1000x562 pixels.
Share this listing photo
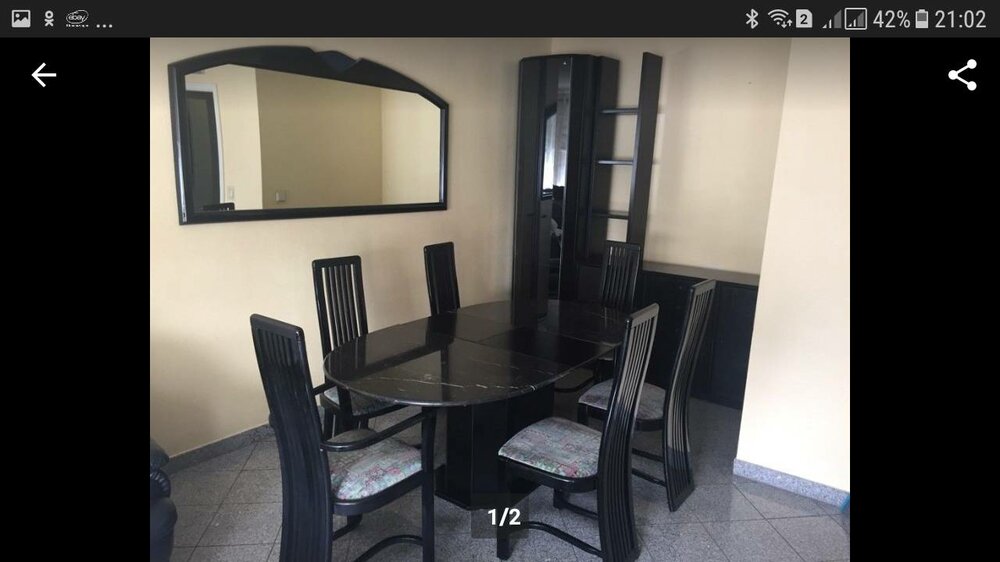962,75
